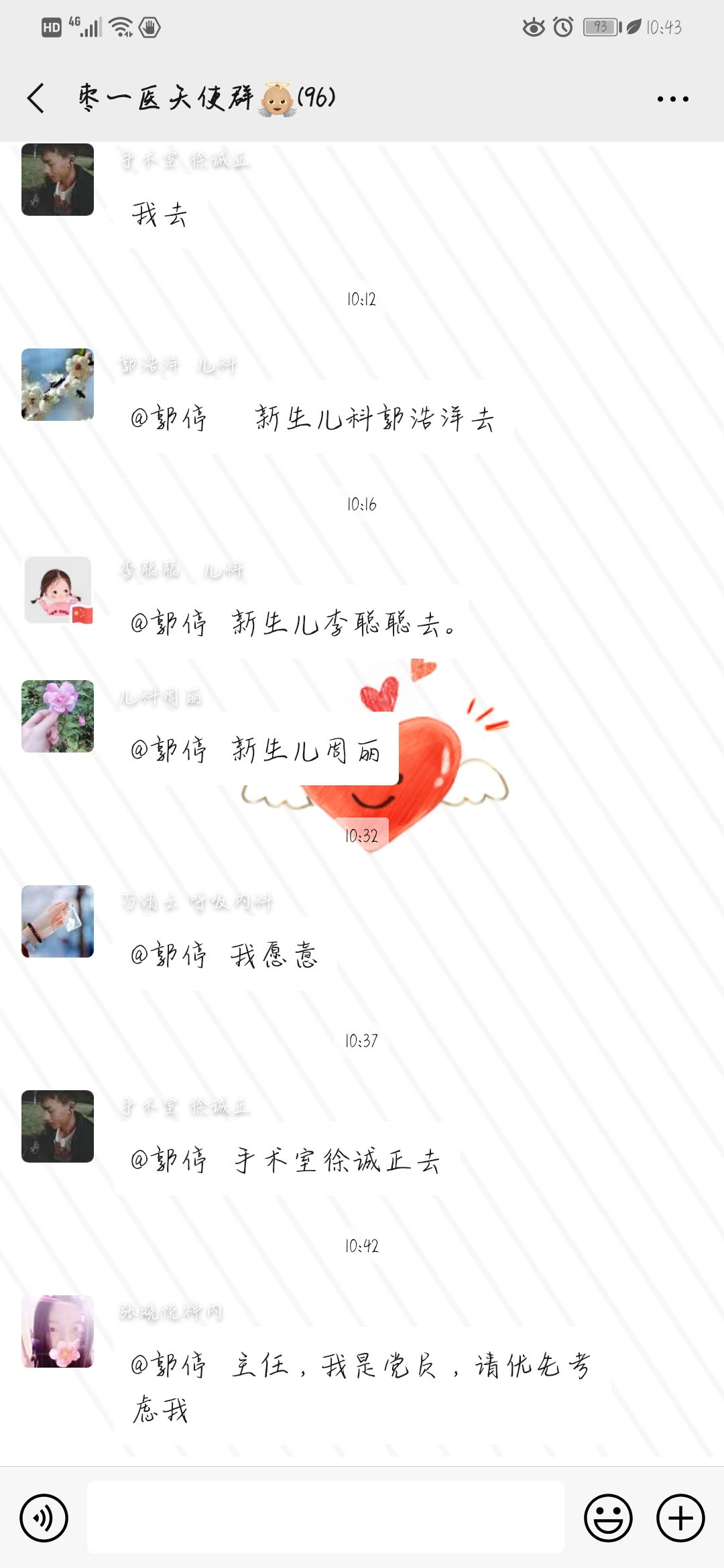Open the emoji picker
Image resolution: width=724 pixels, height=1568 pixels.
608,1518
